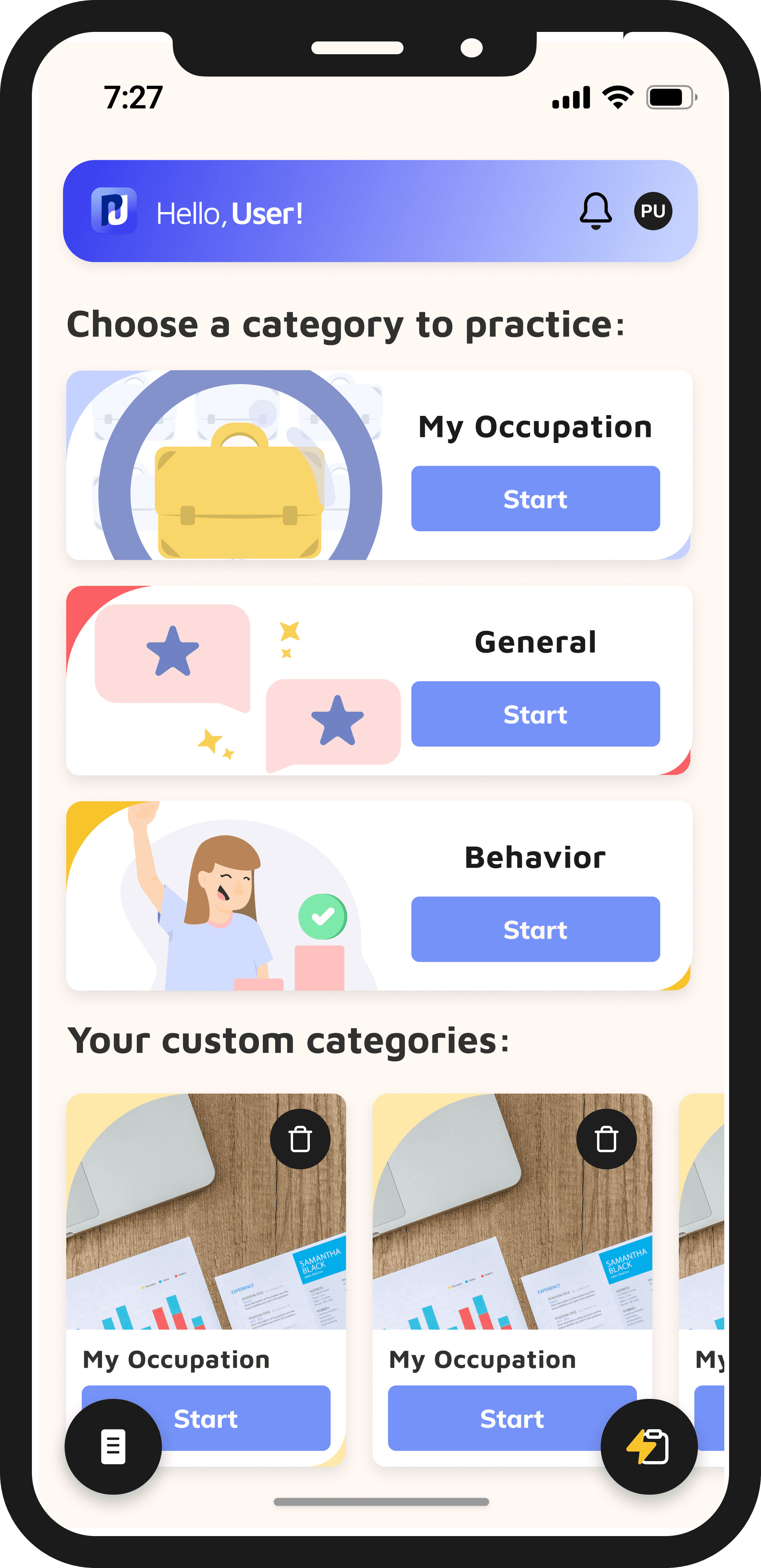Open the PU profile avatar

pyautogui.click(x=653, y=211)
